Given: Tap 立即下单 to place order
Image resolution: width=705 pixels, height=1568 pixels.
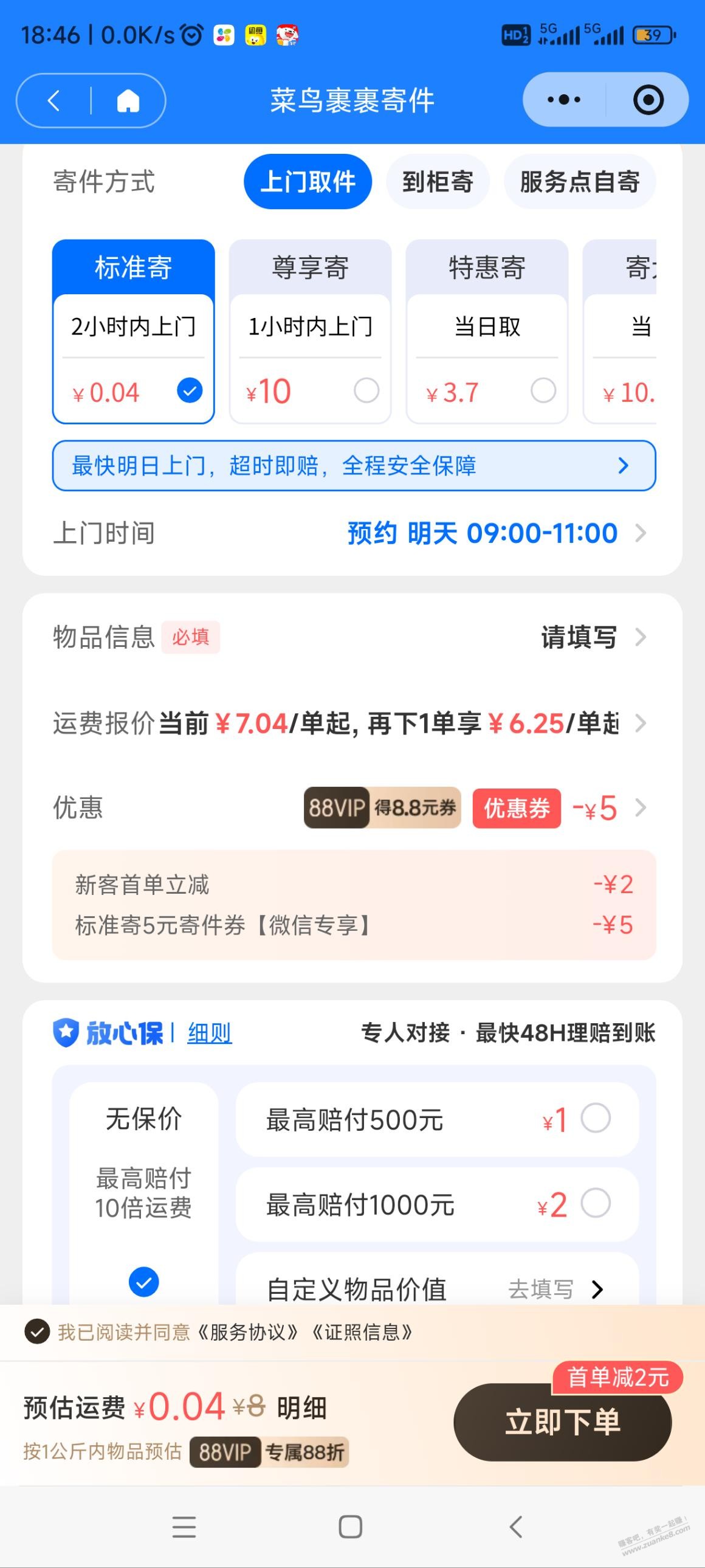Looking at the screenshot, I should 562,1421.
